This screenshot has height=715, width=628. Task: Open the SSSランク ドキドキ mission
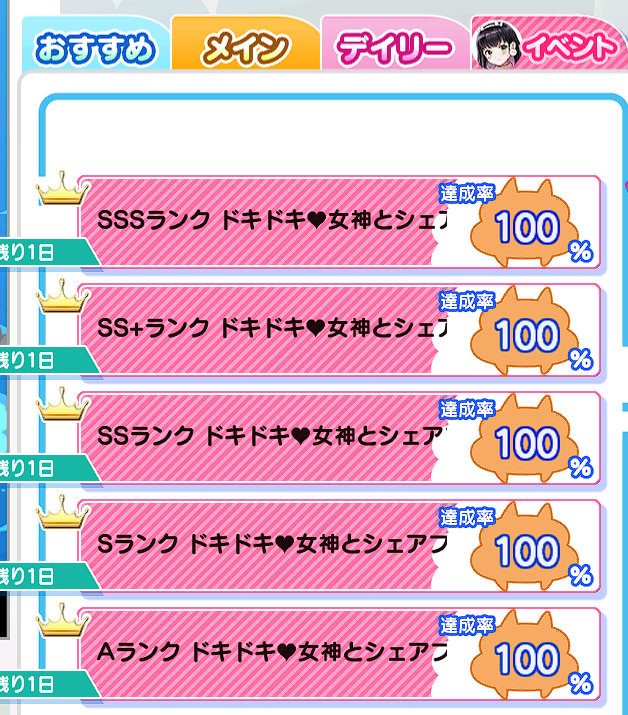pos(340,221)
